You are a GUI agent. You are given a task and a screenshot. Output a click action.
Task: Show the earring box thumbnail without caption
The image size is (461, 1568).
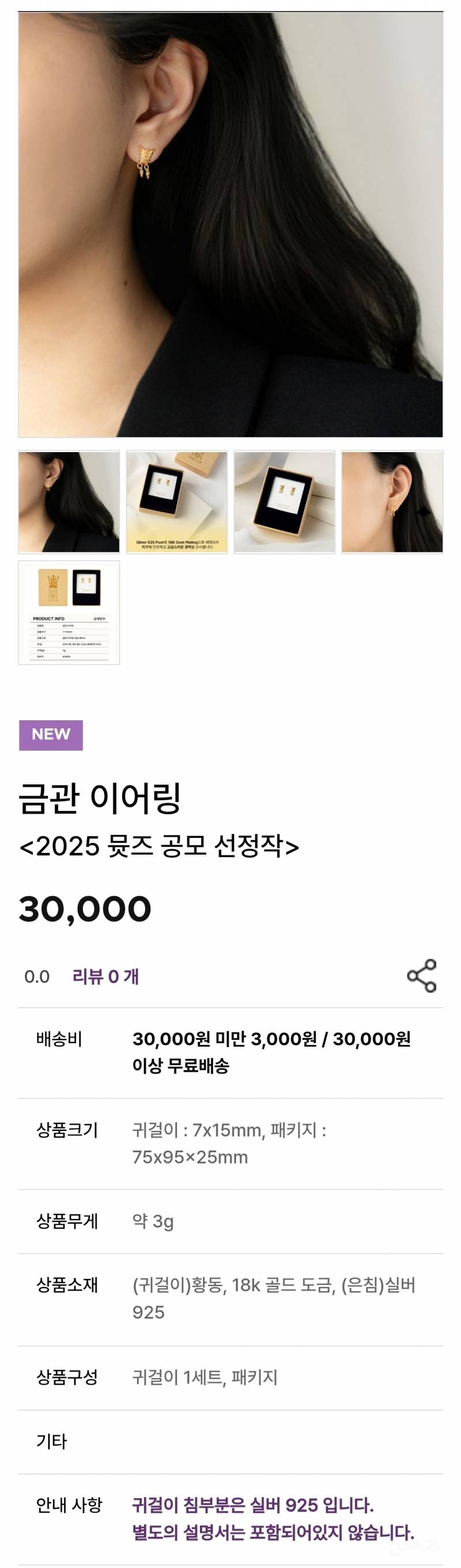pyautogui.click(x=284, y=502)
